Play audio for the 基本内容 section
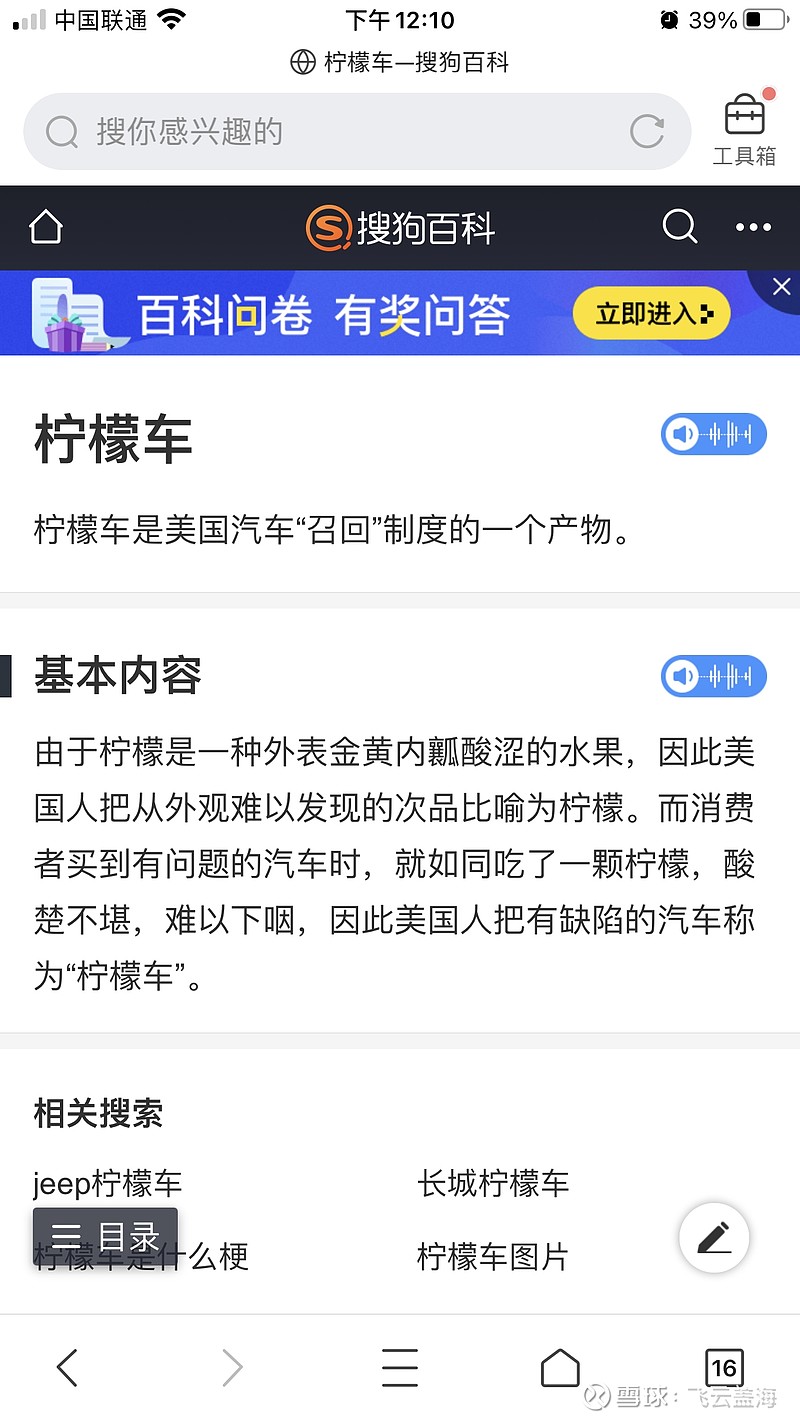The image size is (800, 1422). [713, 676]
